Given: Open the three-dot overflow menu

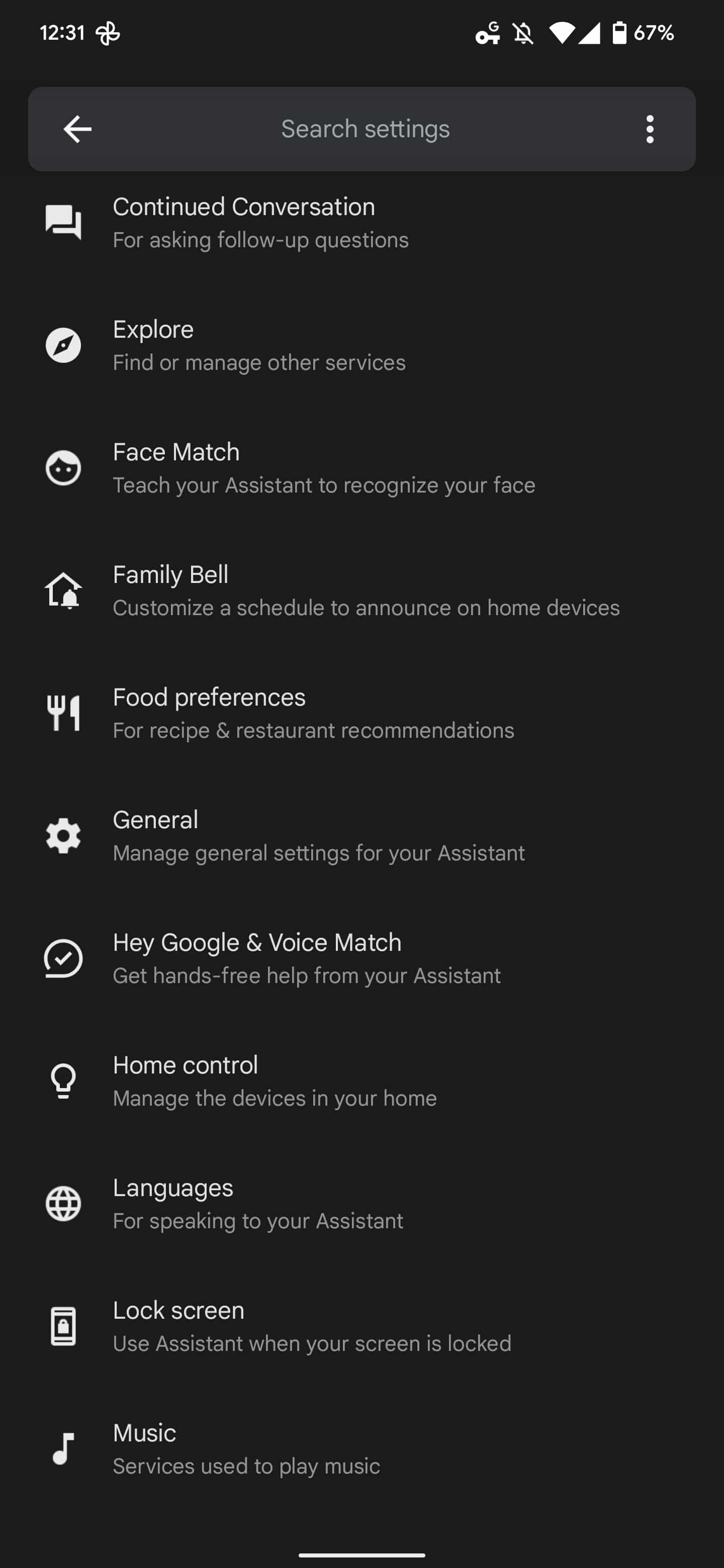Looking at the screenshot, I should pyautogui.click(x=649, y=129).
